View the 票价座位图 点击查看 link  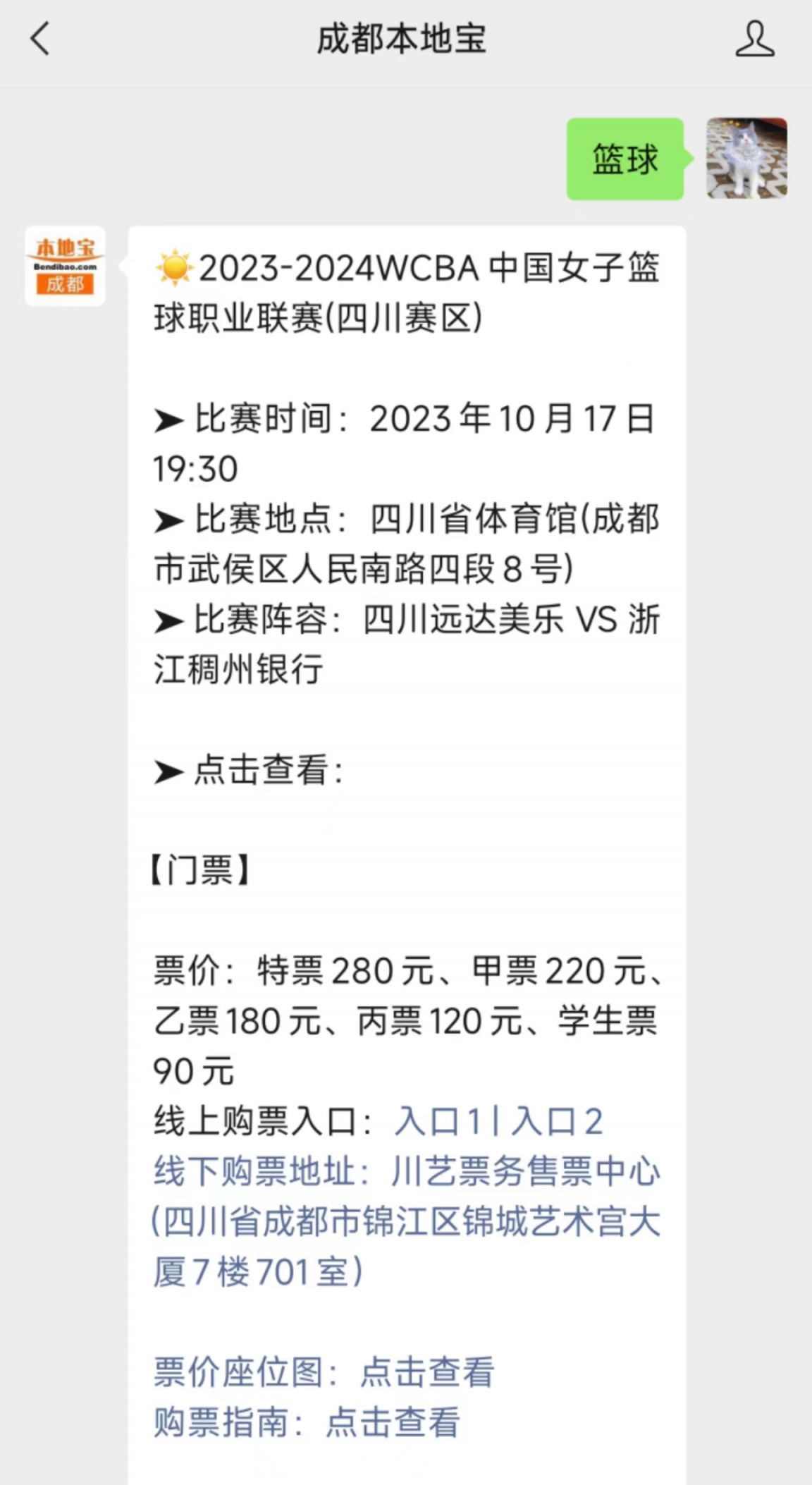(x=324, y=1372)
